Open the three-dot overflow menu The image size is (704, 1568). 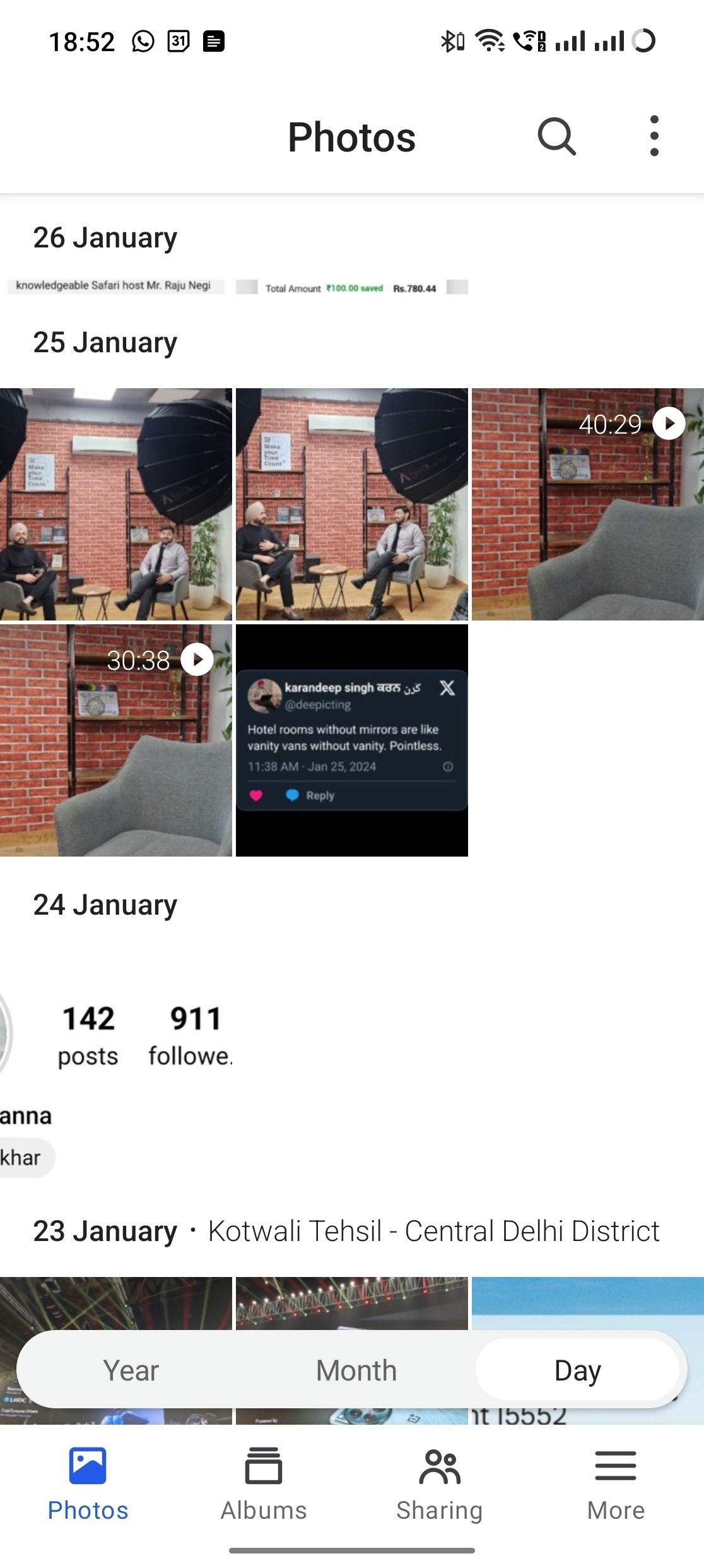pos(654,136)
